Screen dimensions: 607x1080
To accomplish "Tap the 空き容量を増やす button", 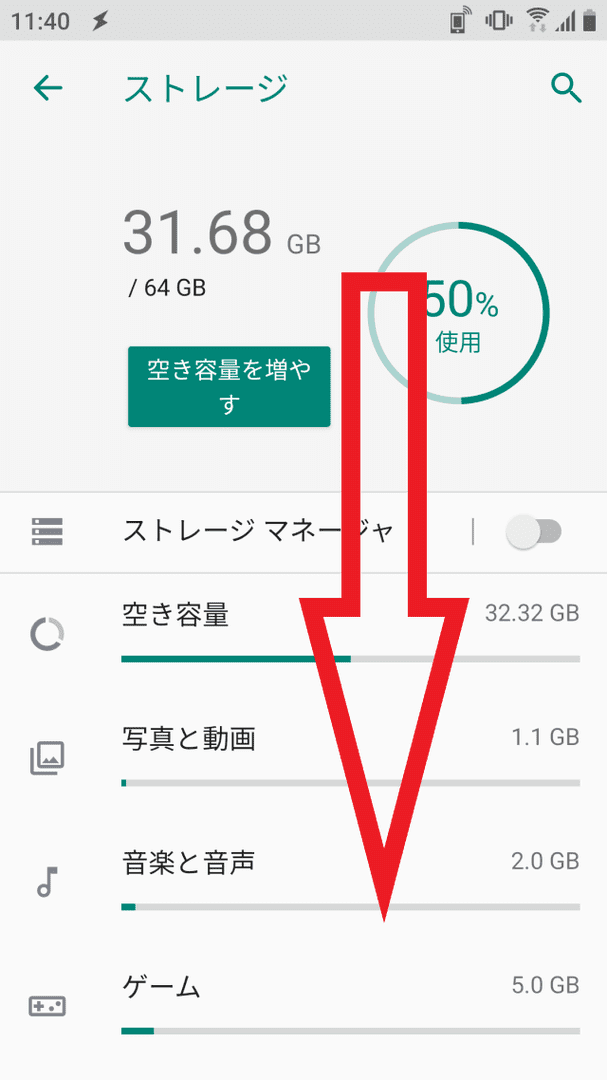I will click(229, 386).
